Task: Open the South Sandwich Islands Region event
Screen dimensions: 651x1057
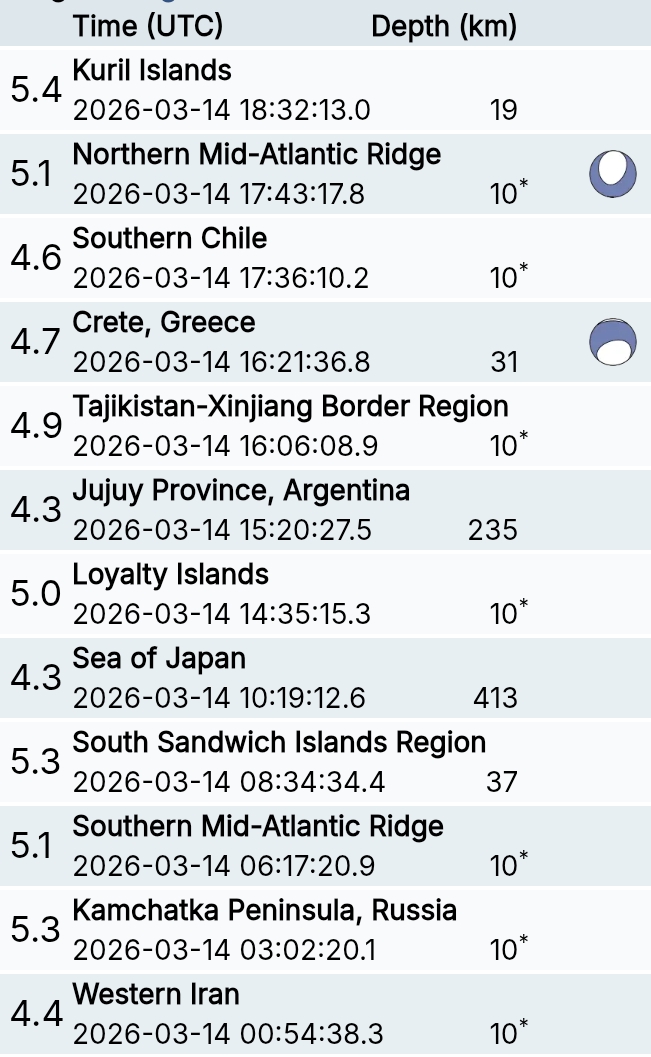Action: click(x=300, y=762)
